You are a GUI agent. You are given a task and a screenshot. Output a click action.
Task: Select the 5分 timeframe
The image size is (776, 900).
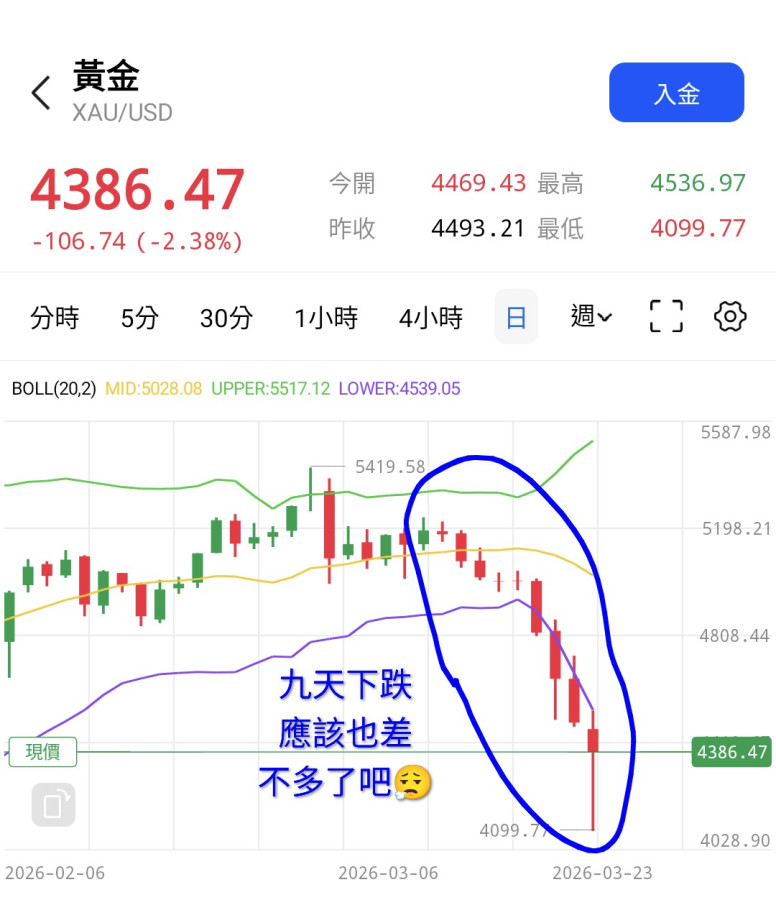point(139,318)
